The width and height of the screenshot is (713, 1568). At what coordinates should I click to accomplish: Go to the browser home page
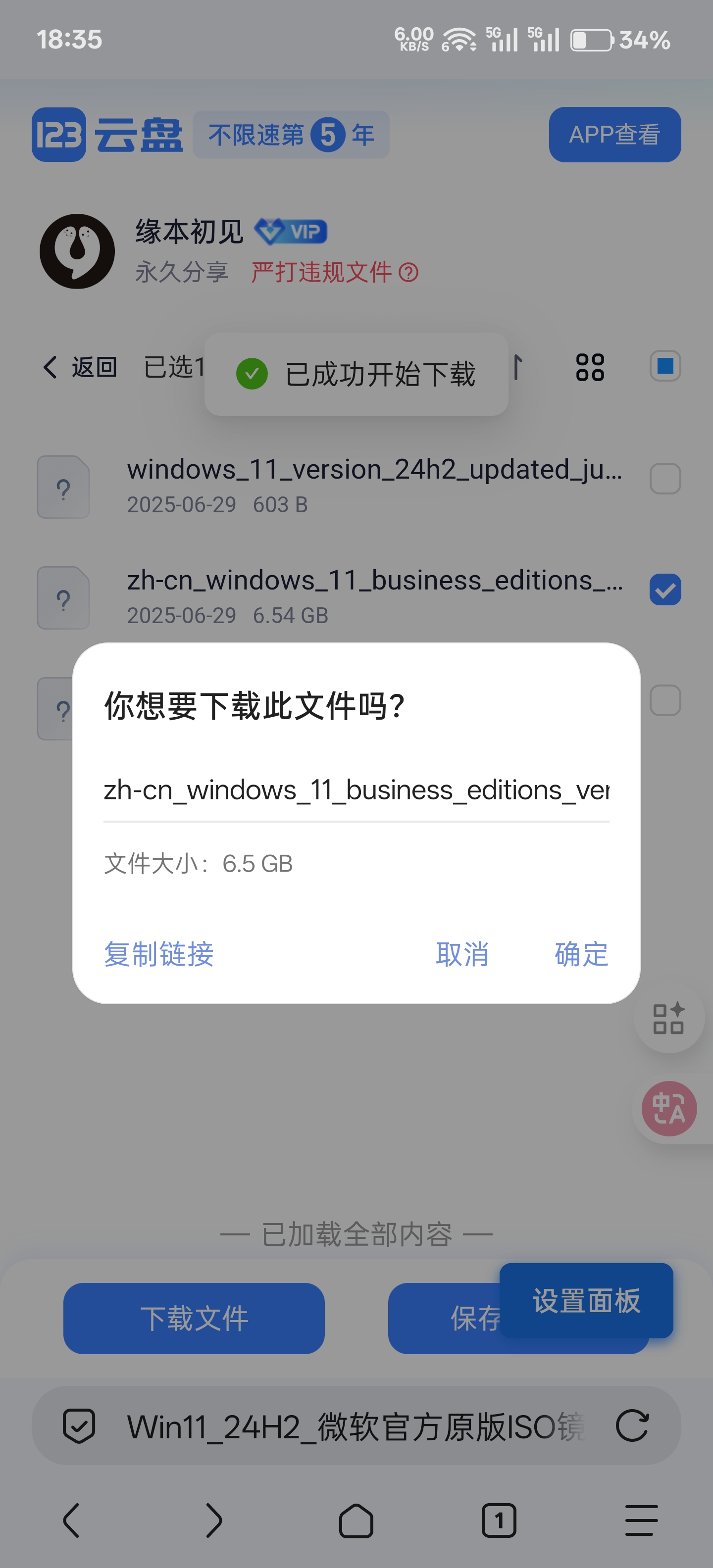coord(356,1520)
